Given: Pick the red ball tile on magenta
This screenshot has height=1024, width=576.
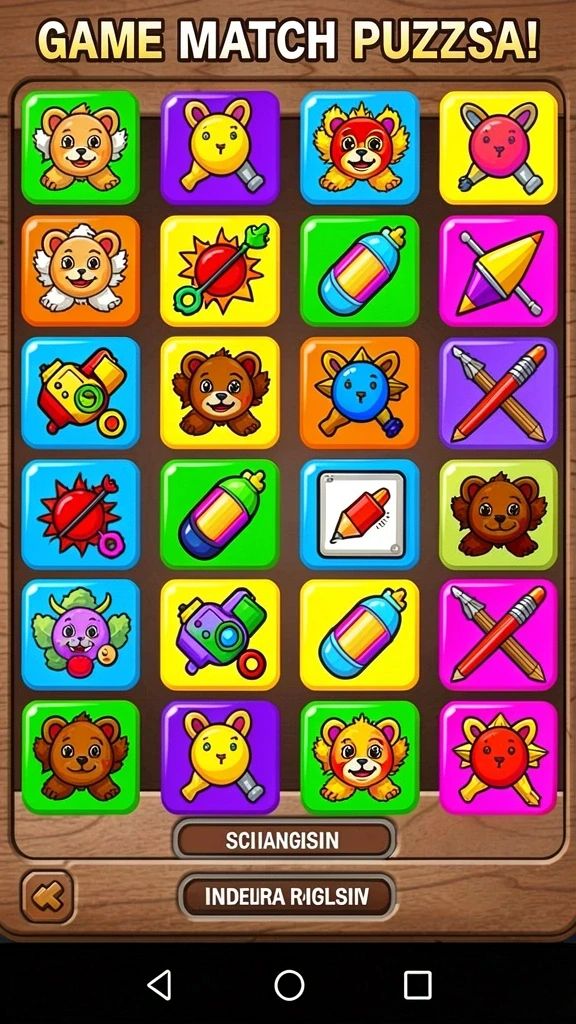Looking at the screenshot, I should tap(498, 758).
